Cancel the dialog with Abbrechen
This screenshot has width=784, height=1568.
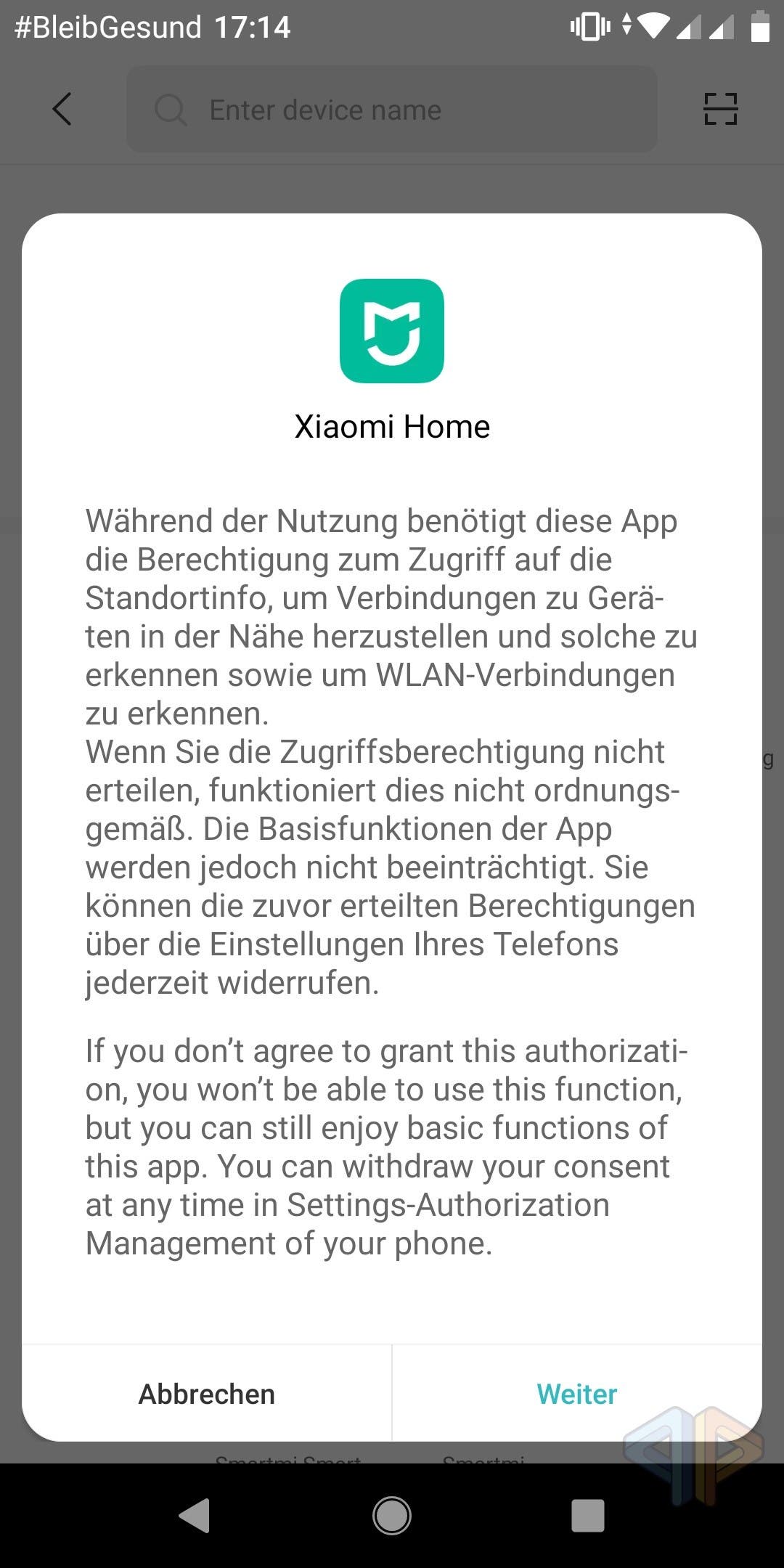207,1394
